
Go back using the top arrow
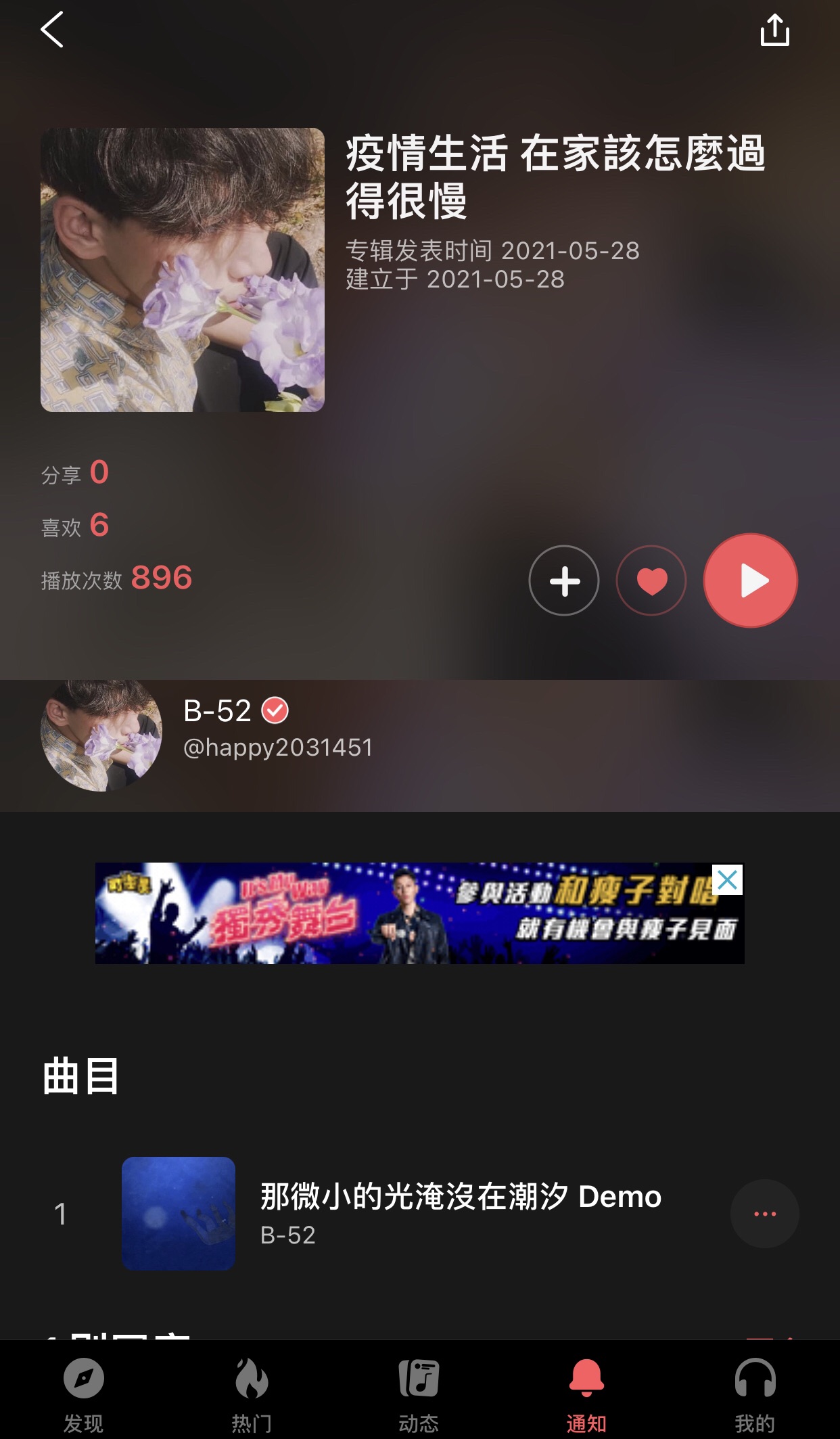52,30
